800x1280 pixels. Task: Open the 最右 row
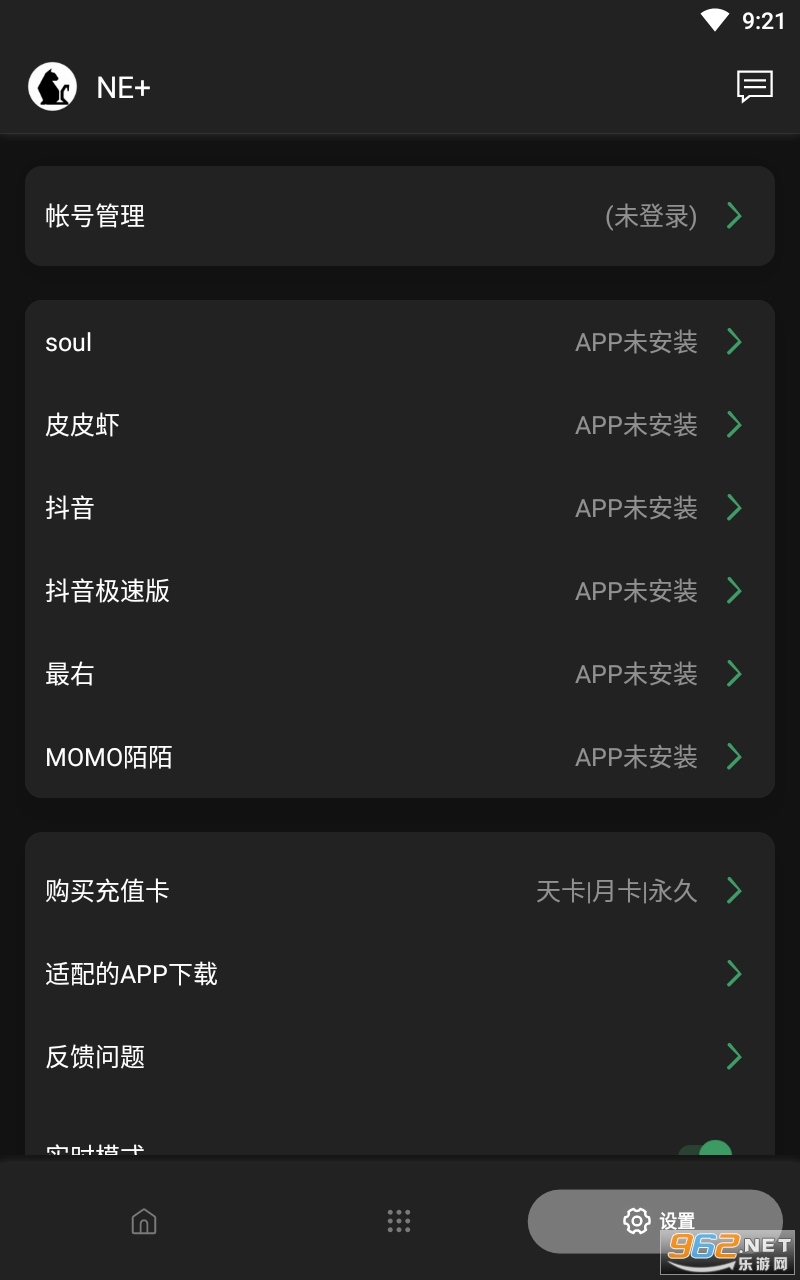(x=400, y=674)
